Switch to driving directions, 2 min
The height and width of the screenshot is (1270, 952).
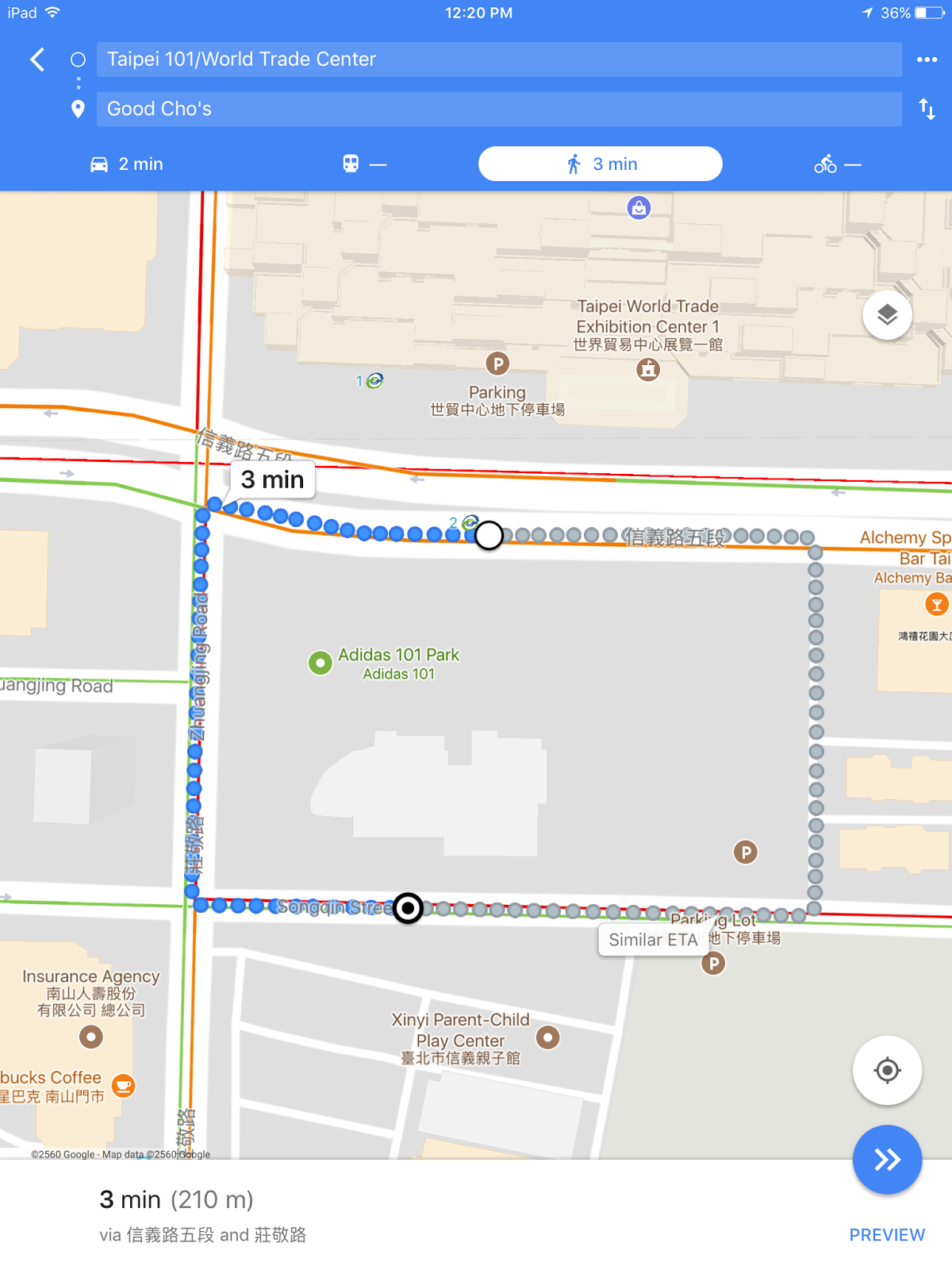(x=127, y=164)
